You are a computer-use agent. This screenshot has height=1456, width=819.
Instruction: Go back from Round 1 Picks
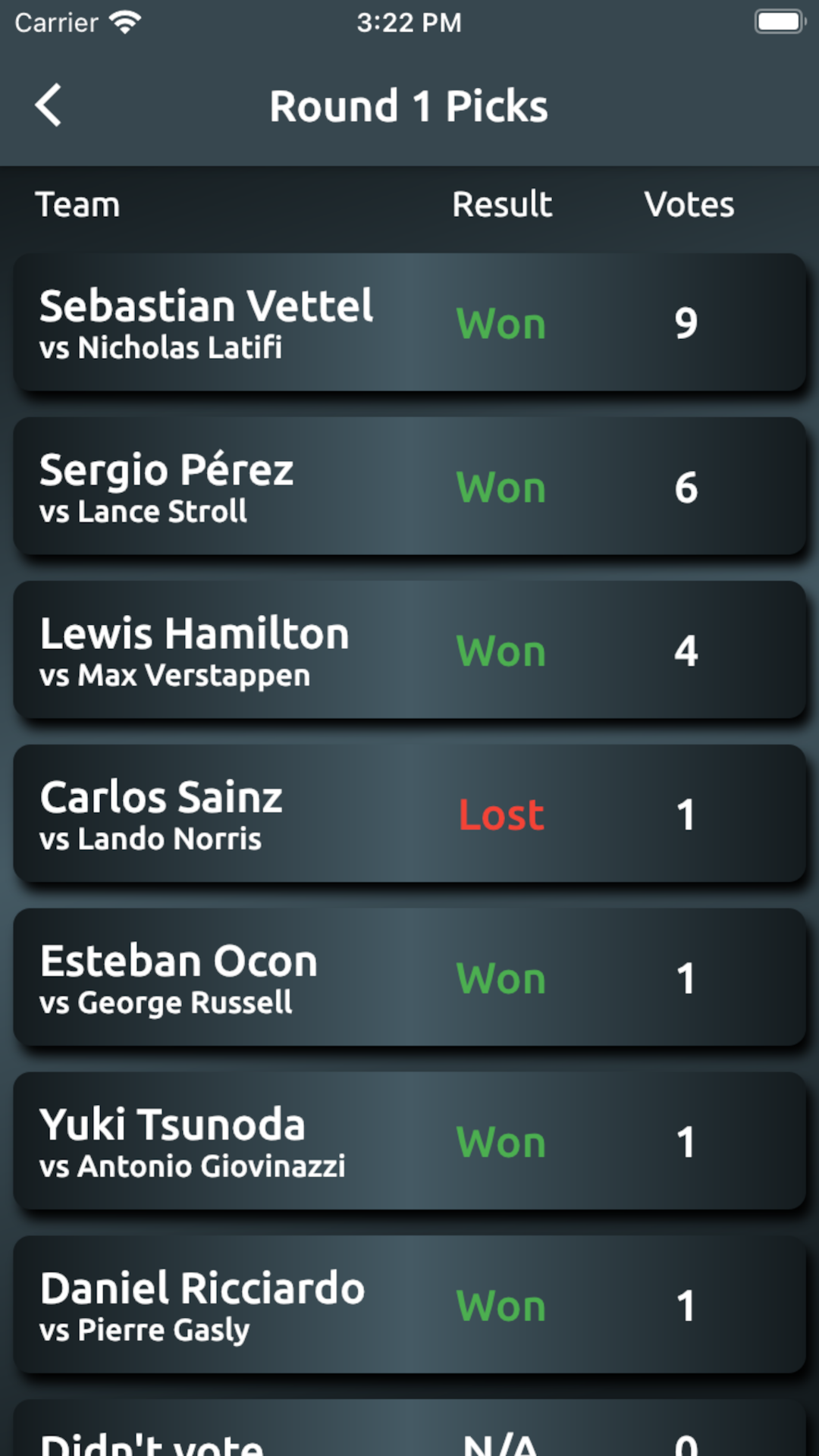click(49, 105)
